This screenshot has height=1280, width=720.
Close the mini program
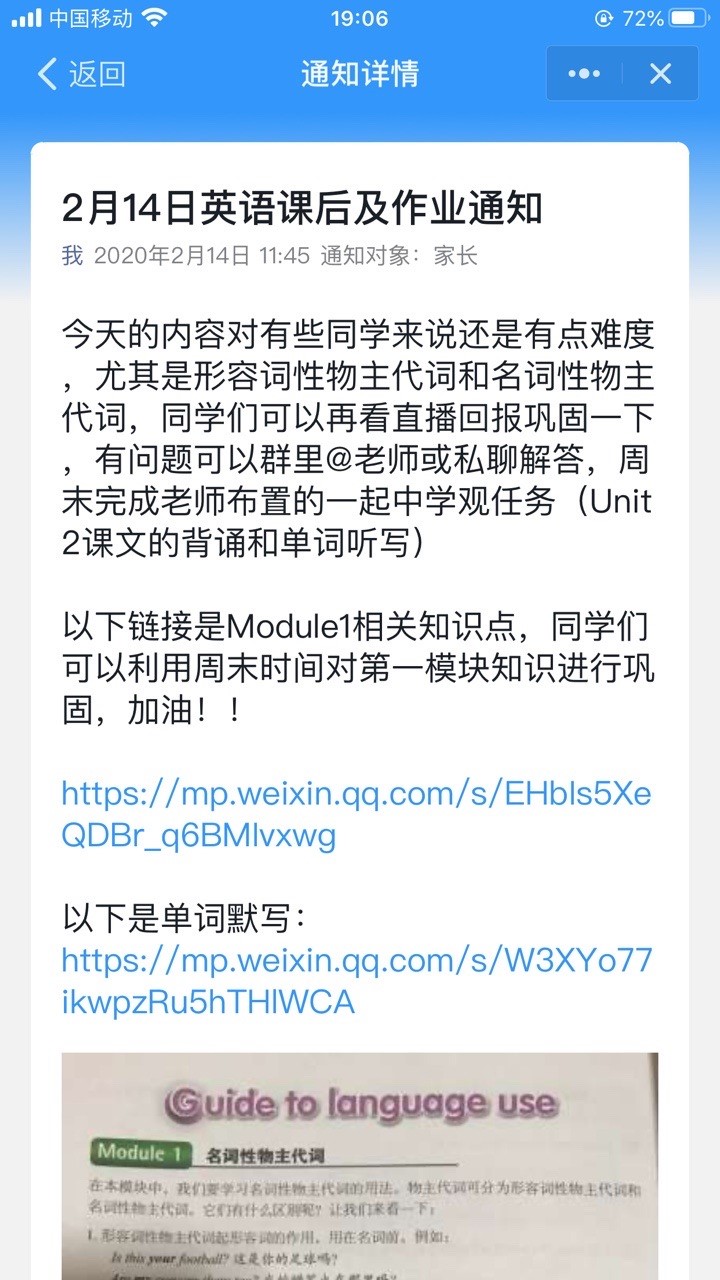(660, 74)
